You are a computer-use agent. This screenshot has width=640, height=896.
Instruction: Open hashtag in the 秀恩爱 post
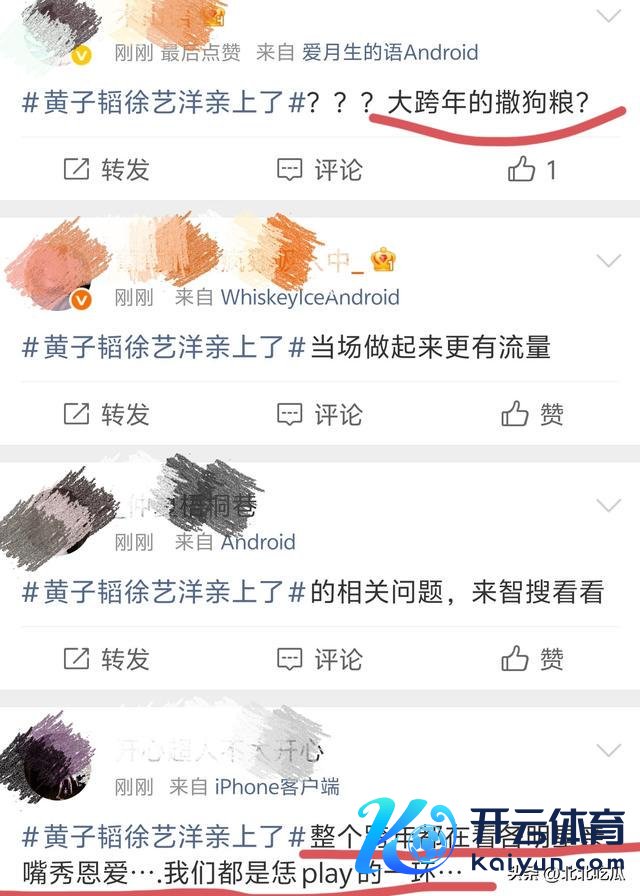tap(164, 836)
